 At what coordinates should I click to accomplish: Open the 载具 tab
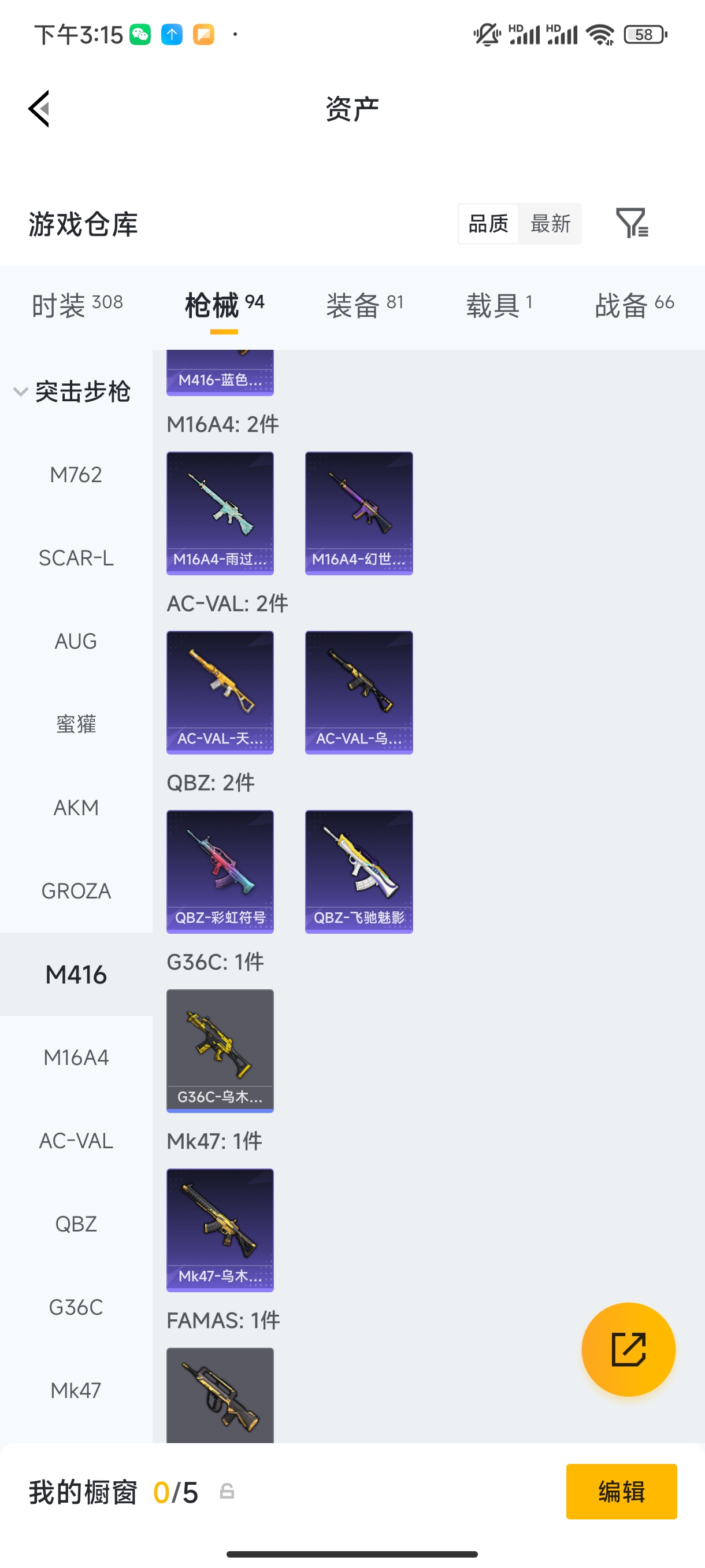(x=499, y=304)
